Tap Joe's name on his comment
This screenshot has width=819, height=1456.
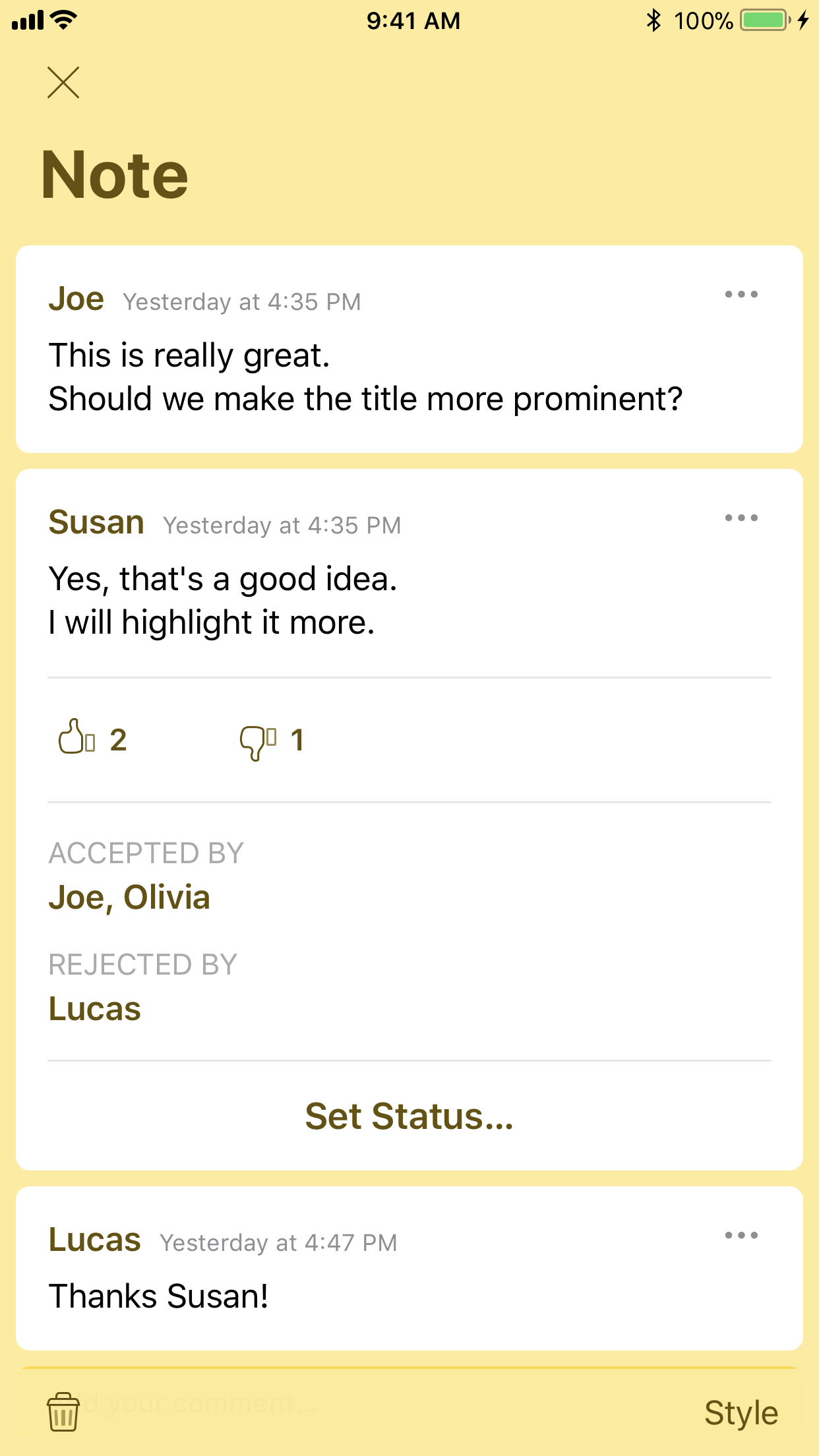76,298
